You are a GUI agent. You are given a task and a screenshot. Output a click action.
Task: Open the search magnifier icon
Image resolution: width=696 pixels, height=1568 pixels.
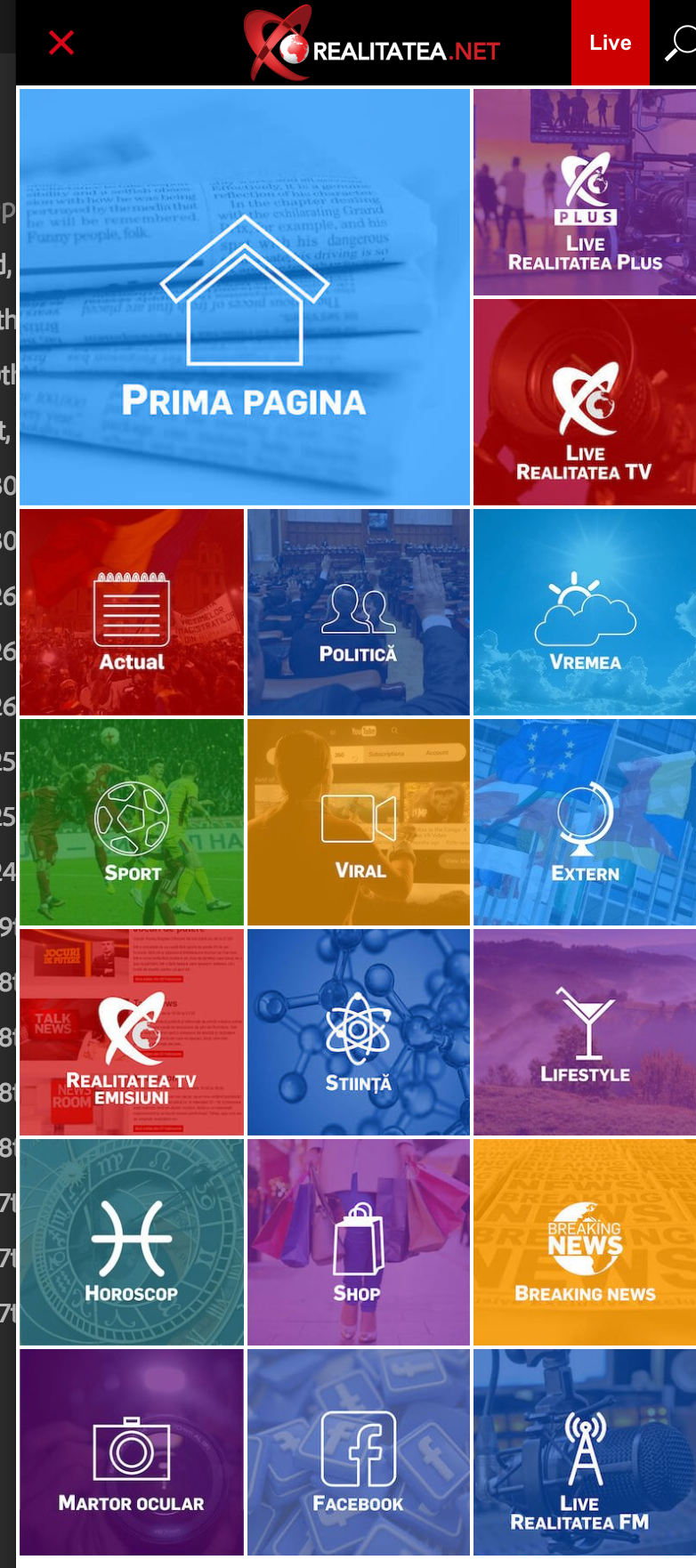pos(680,43)
